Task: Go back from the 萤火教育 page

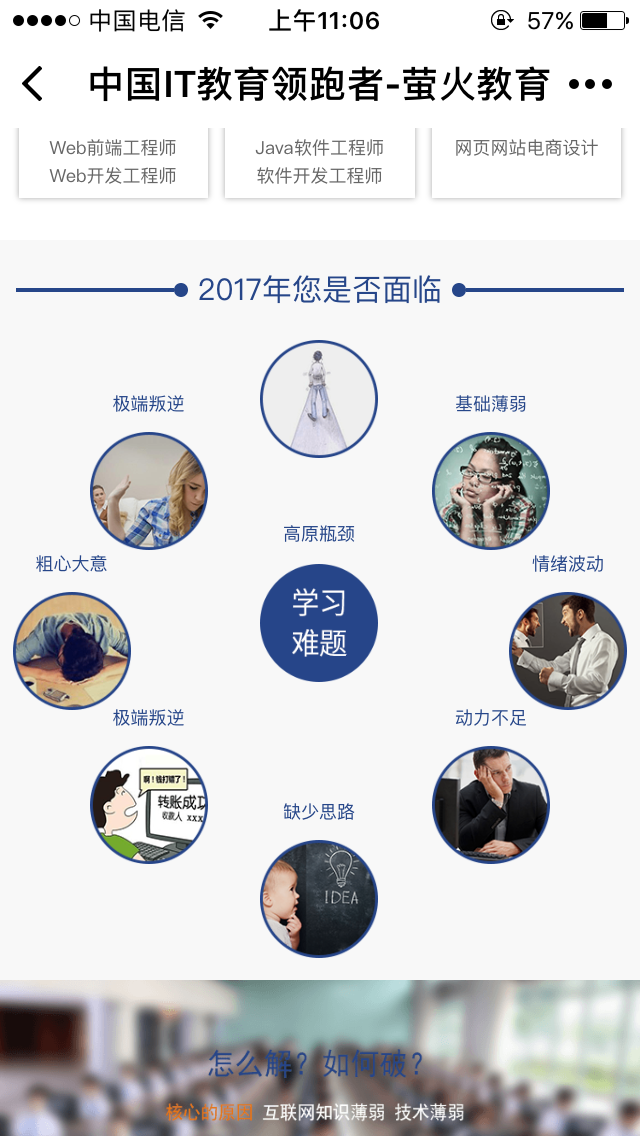Action: (x=33, y=84)
